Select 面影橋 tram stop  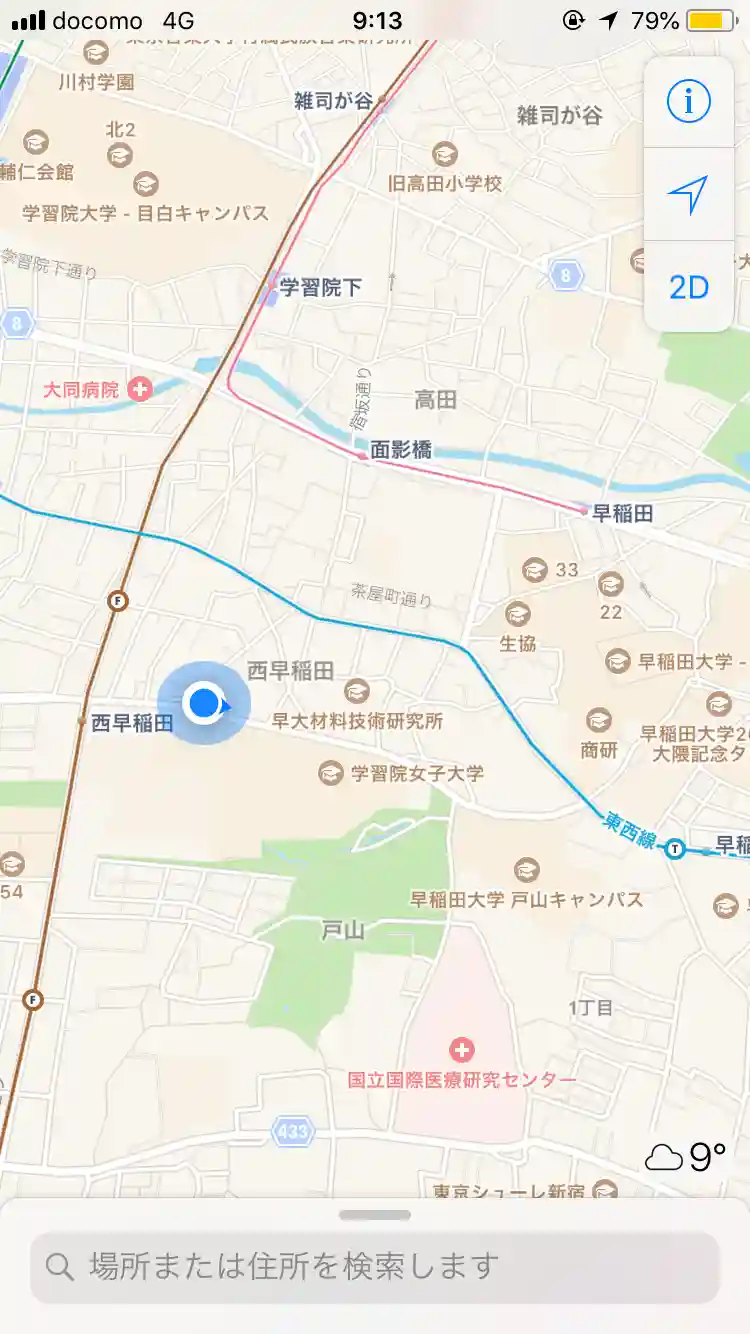click(x=364, y=454)
